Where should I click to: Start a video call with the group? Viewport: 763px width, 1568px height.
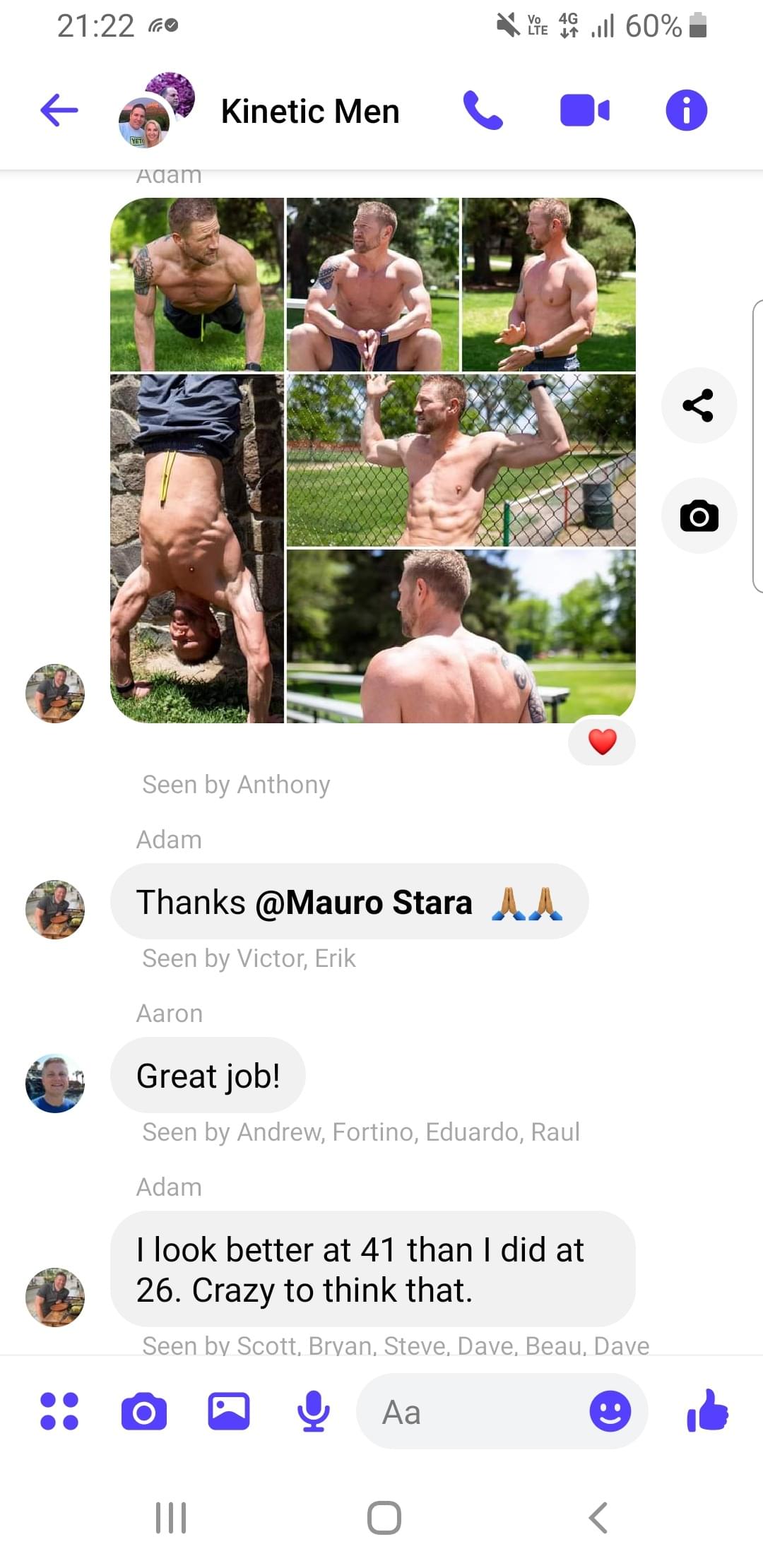pos(584,111)
